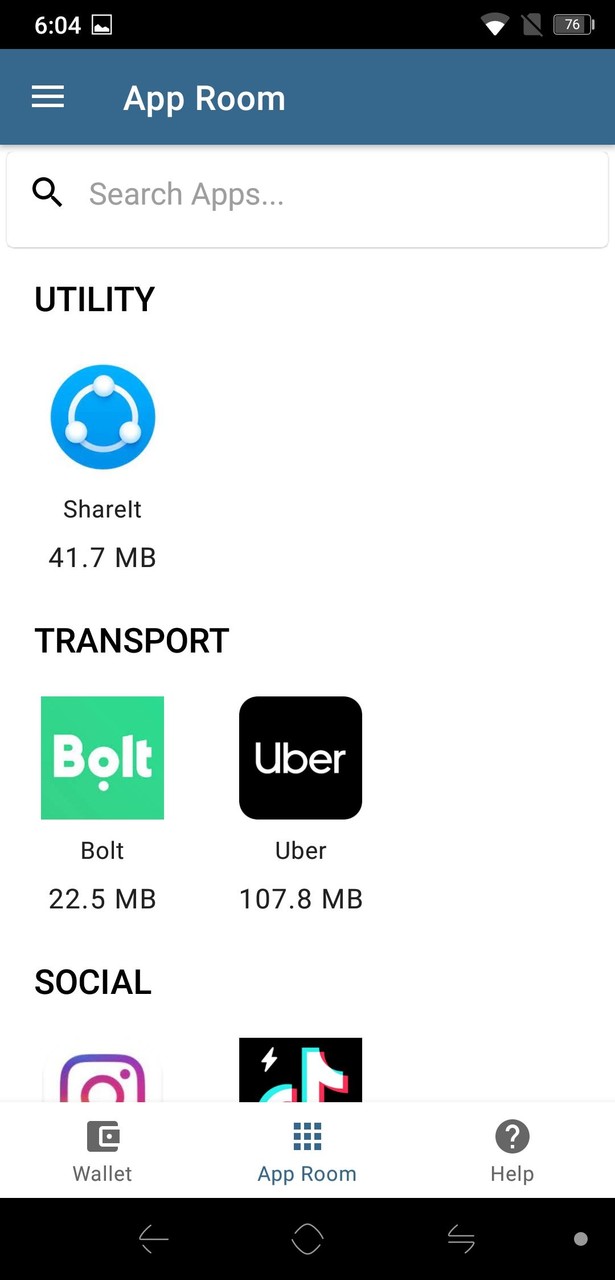Switch to the Wallet tab

pos(102,1151)
